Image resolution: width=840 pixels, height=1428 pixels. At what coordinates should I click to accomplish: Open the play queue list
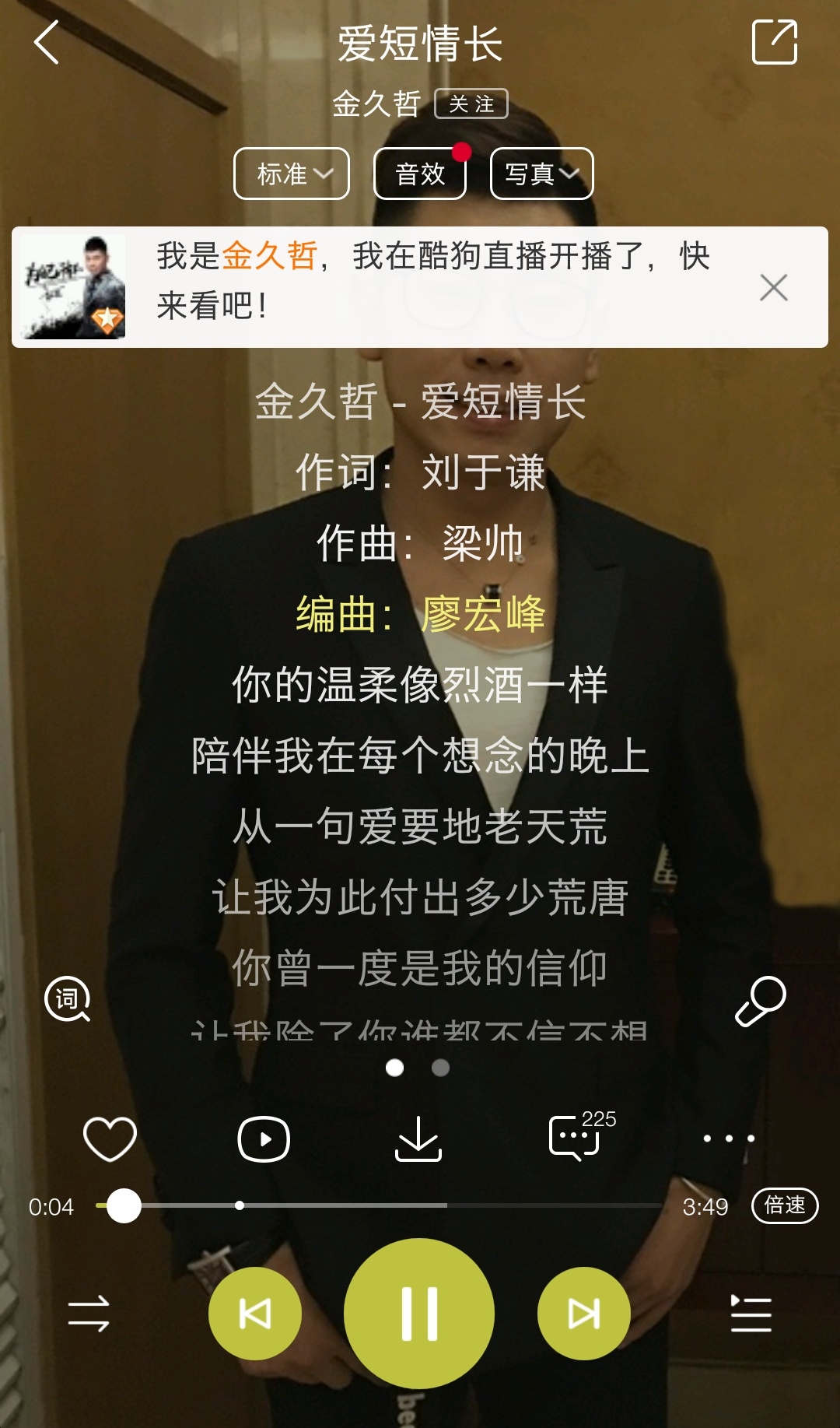point(751,1314)
